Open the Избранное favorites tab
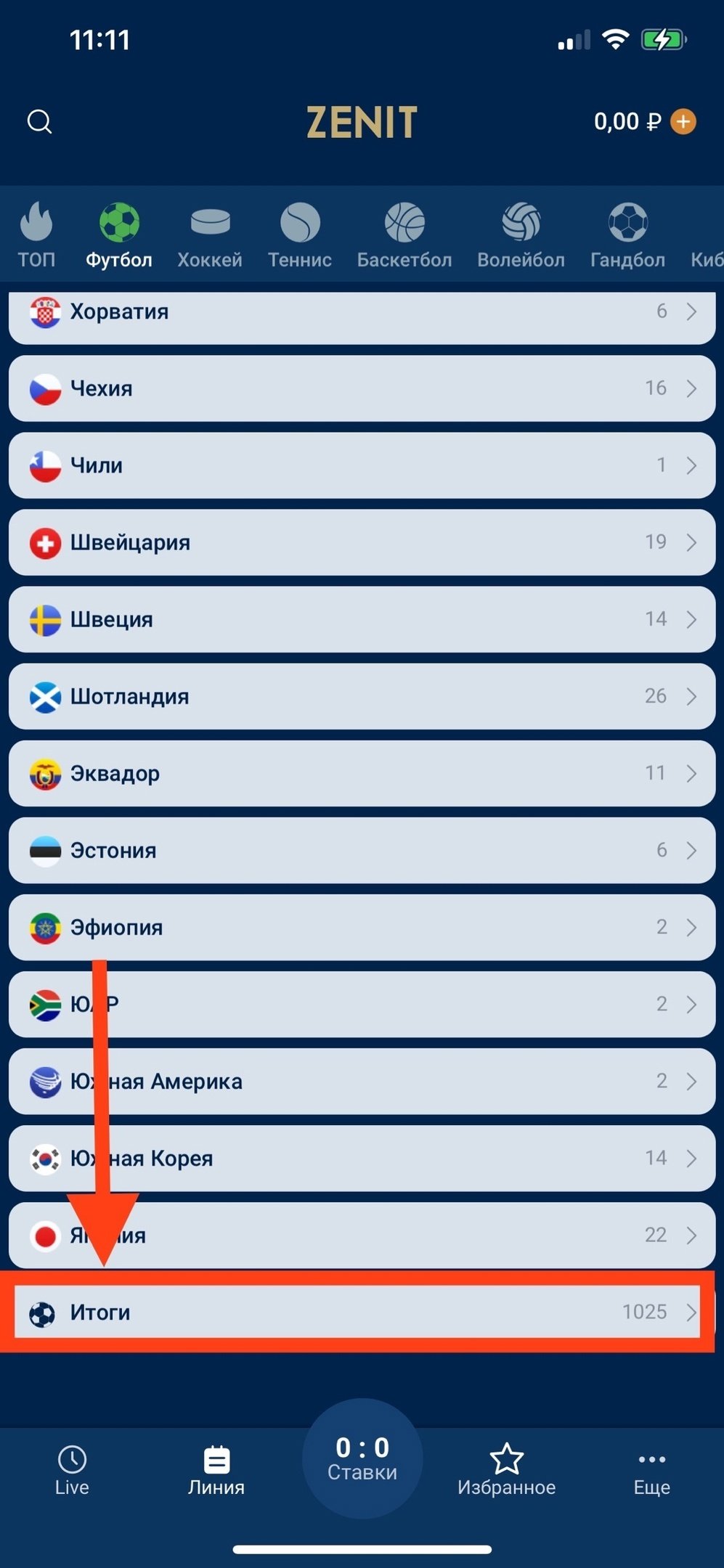The height and width of the screenshot is (1568, 724). point(506,1470)
